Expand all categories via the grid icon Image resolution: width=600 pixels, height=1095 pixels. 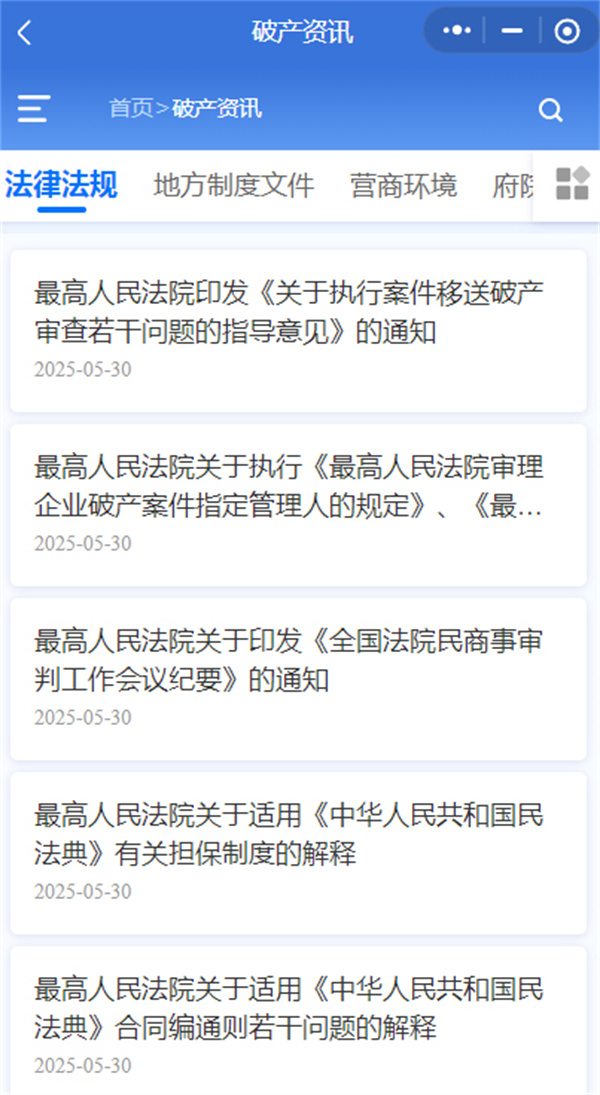pos(572,184)
